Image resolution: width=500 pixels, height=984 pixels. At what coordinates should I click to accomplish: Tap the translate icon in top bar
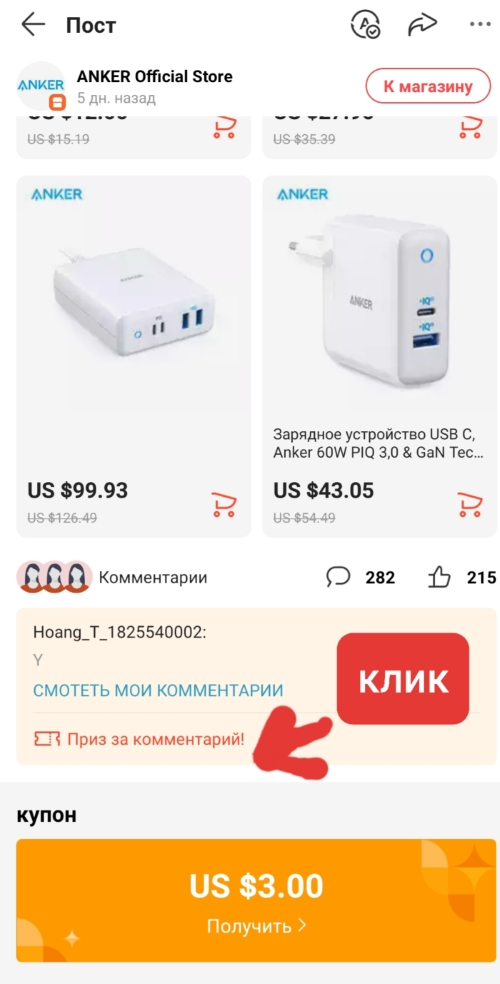(x=364, y=25)
